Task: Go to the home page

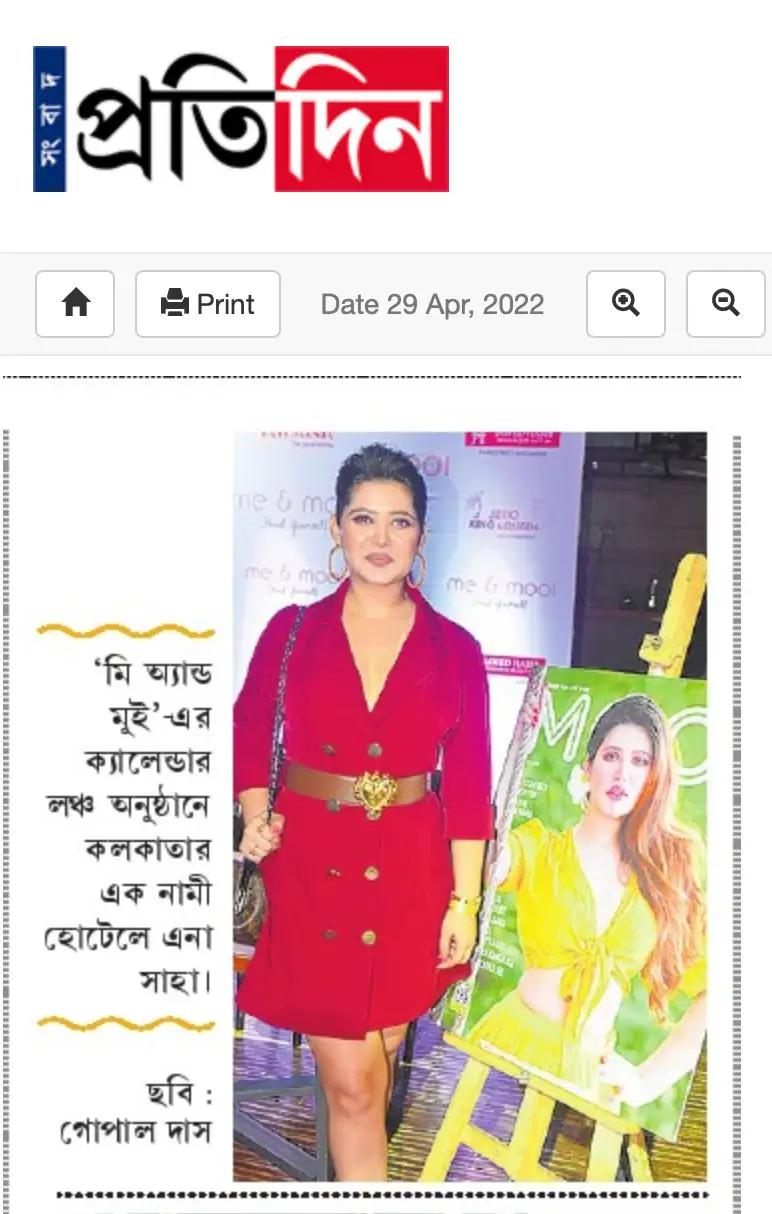Action: point(75,304)
